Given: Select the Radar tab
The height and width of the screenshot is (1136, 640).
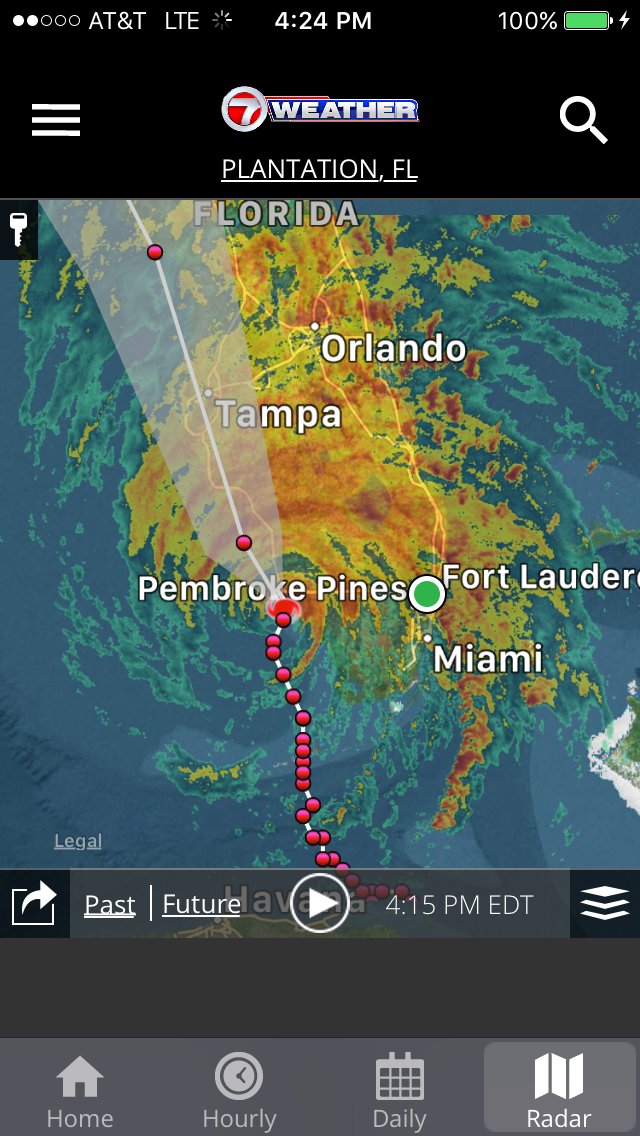Looking at the screenshot, I should click(559, 1088).
